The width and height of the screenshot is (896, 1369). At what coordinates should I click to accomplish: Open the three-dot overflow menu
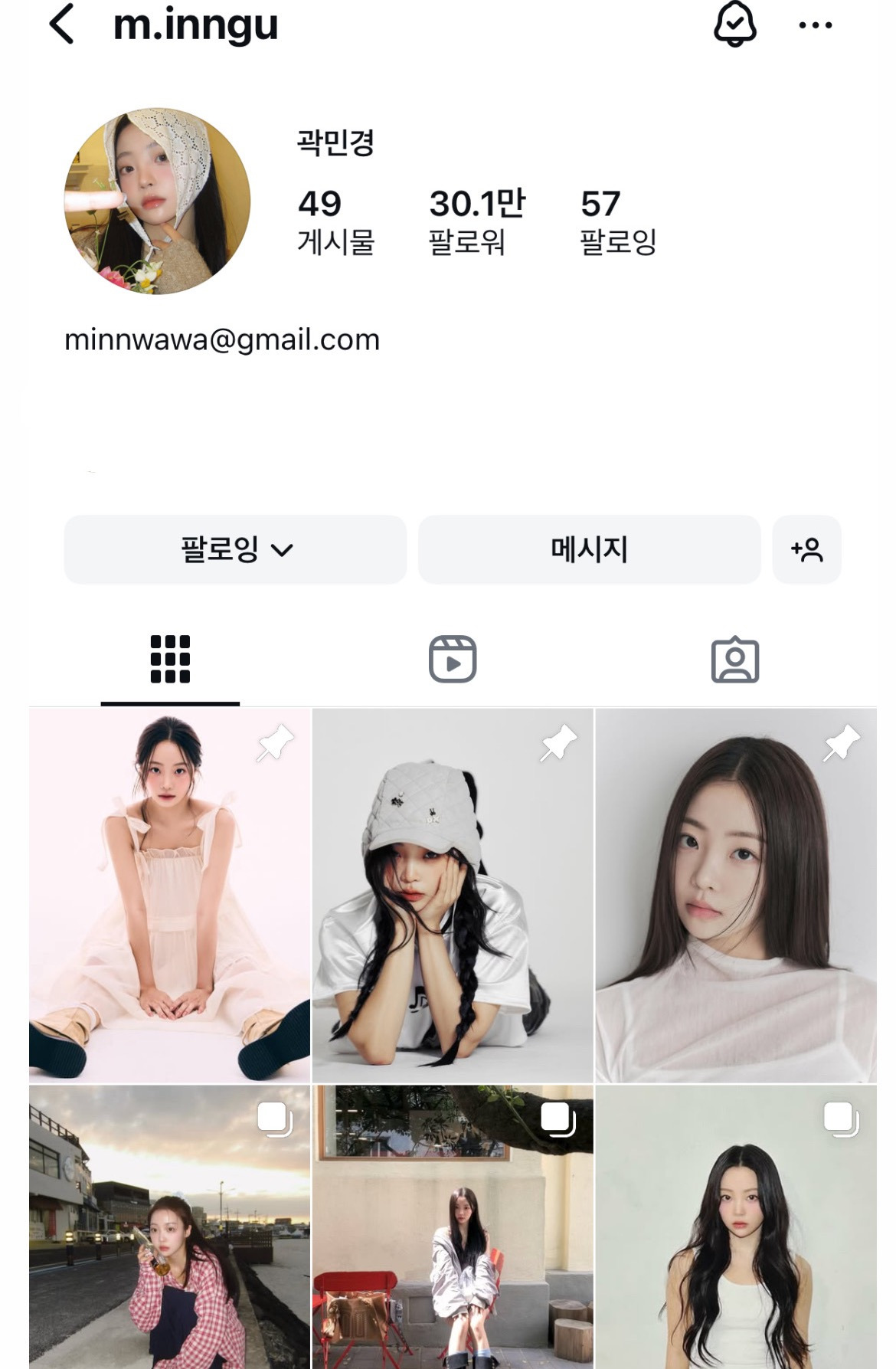[x=815, y=25]
